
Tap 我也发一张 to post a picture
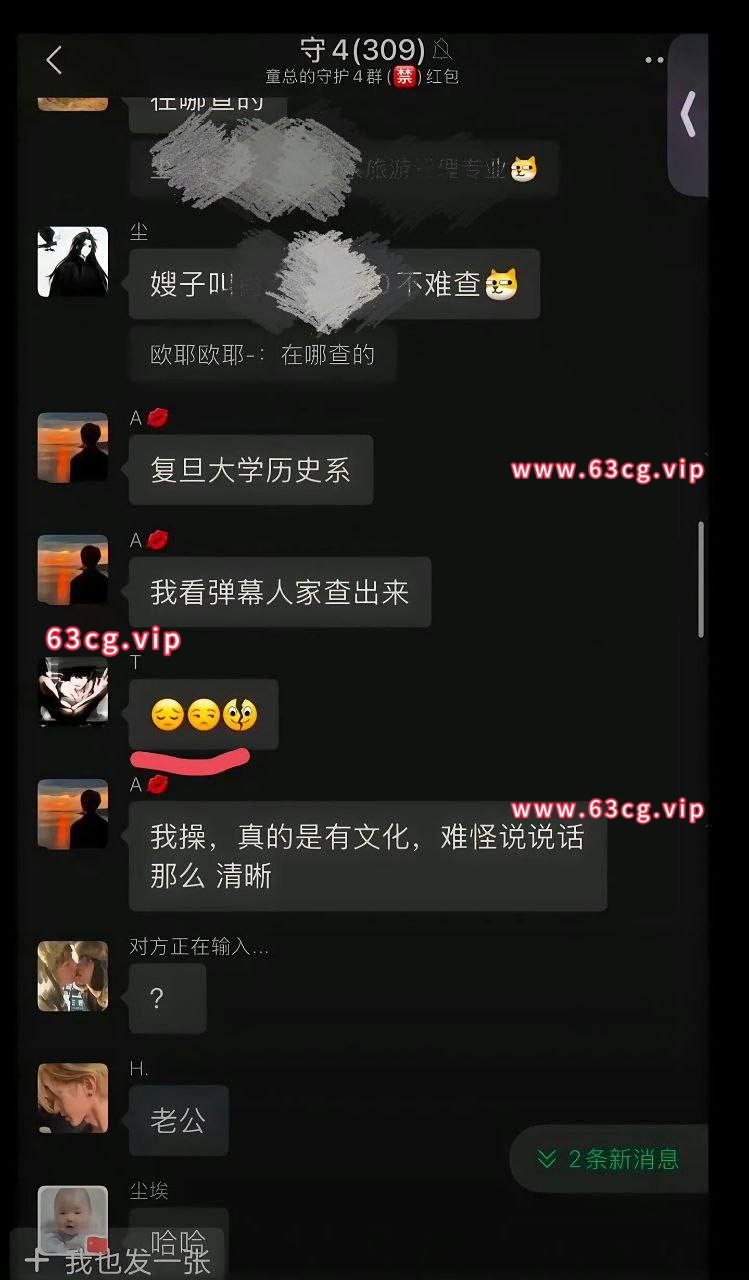point(120,1261)
